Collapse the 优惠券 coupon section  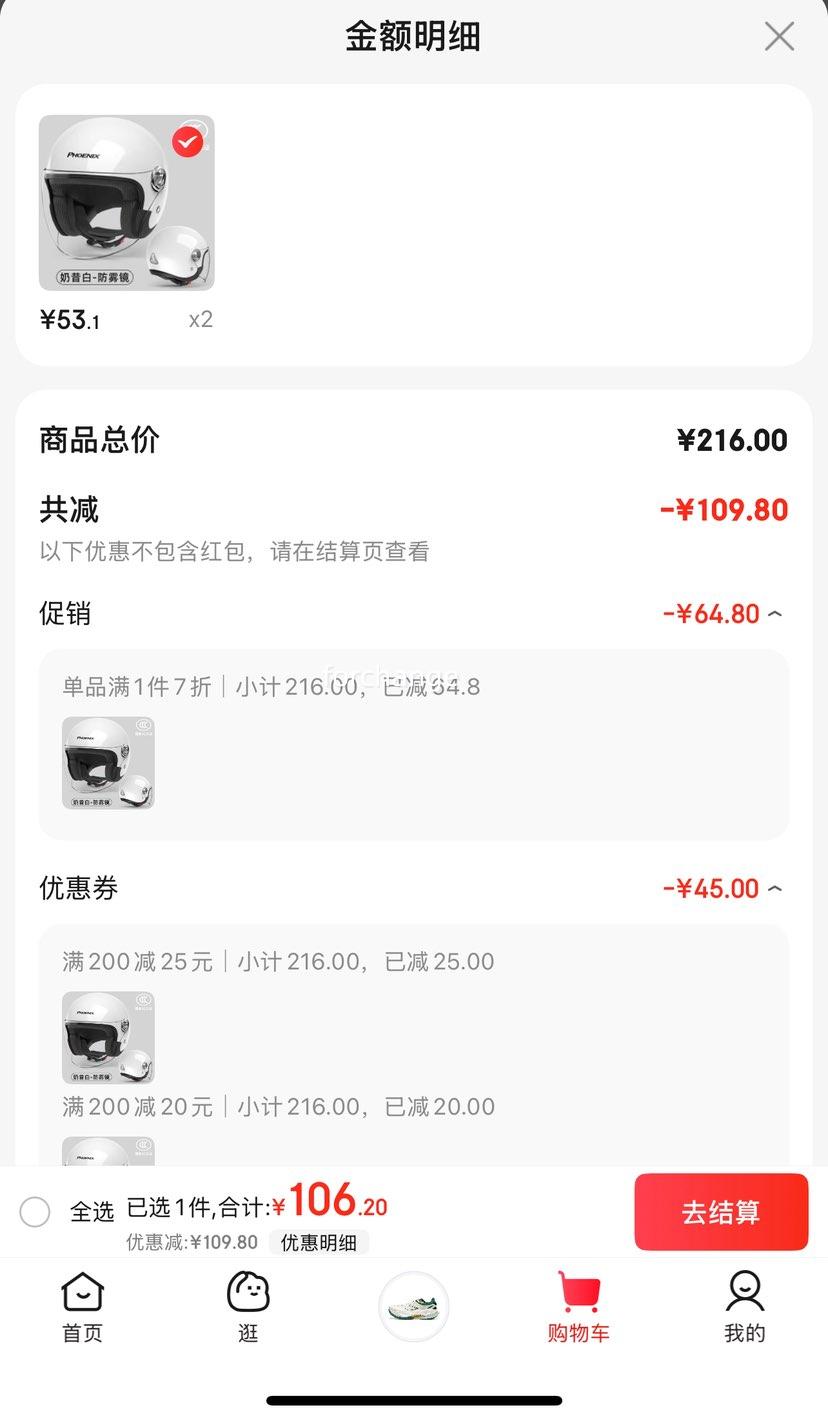click(775, 888)
